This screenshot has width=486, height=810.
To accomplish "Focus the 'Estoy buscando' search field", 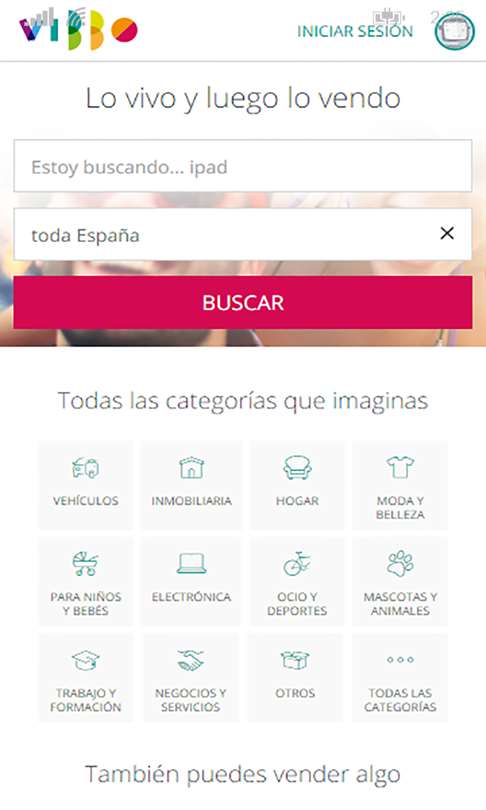I will click(x=243, y=166).
